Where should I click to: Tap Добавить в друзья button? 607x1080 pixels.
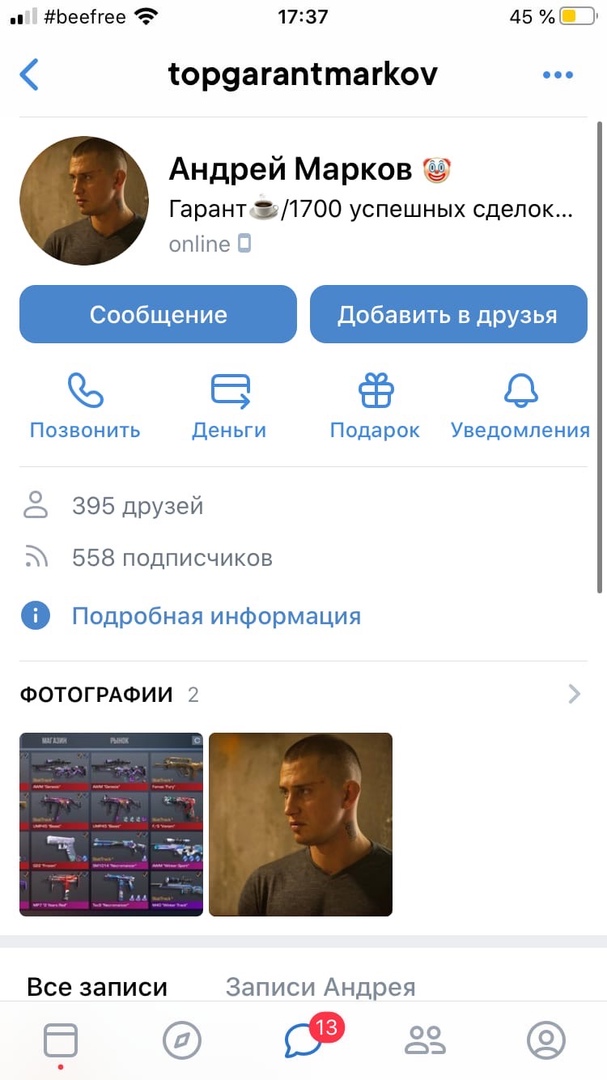(447, 315)
